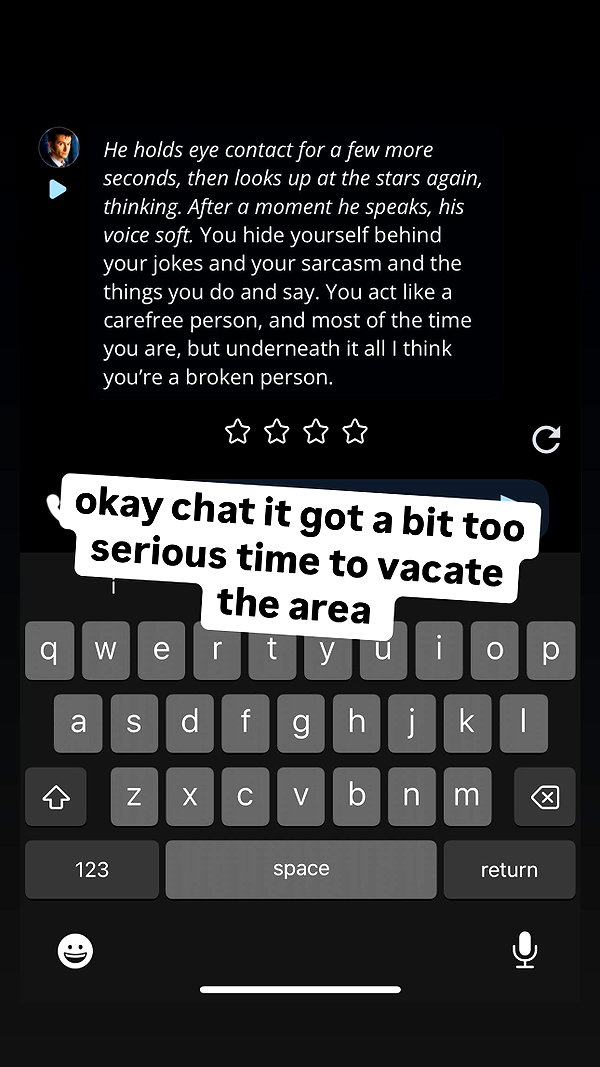Start dictation with the microphone

[524, 949]
